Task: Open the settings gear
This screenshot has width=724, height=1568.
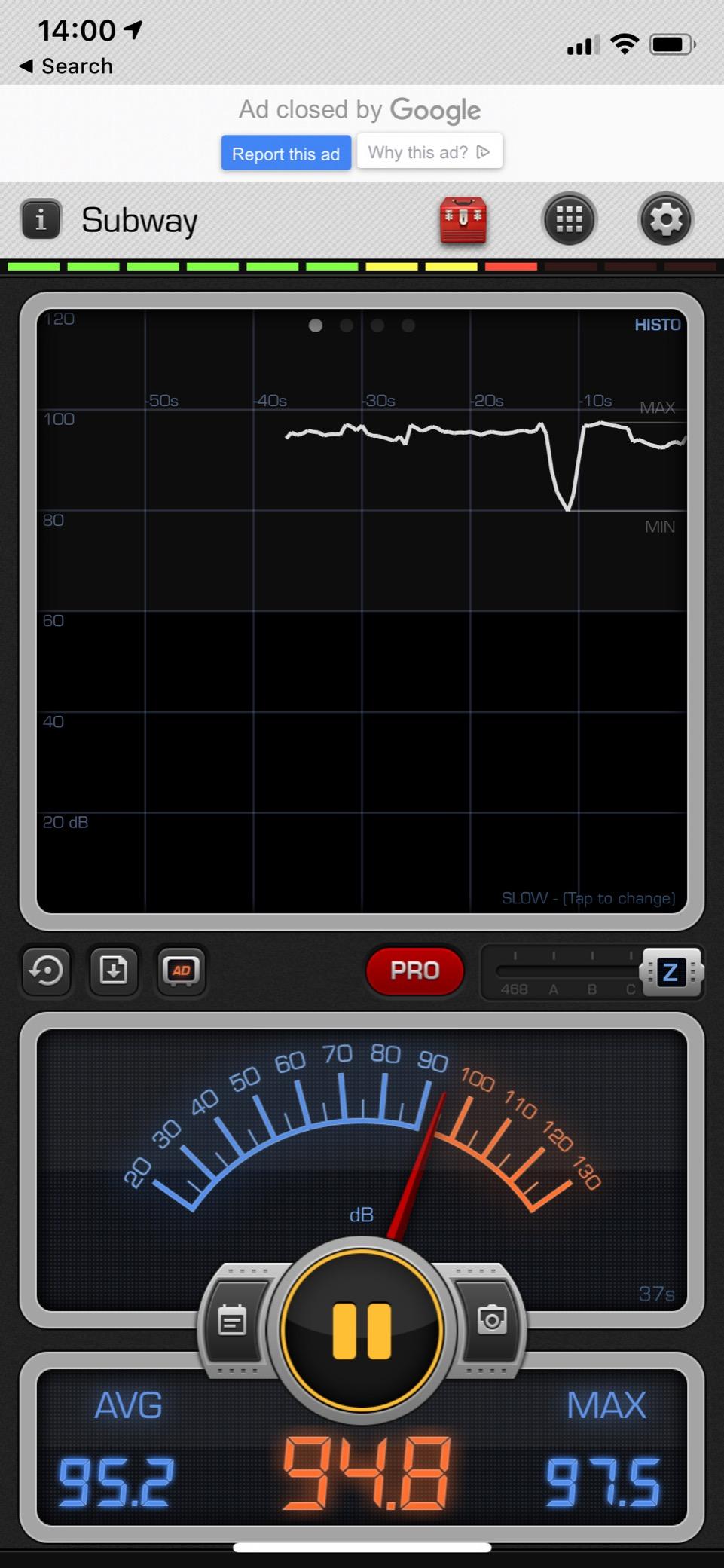Action: click(666, 219)
